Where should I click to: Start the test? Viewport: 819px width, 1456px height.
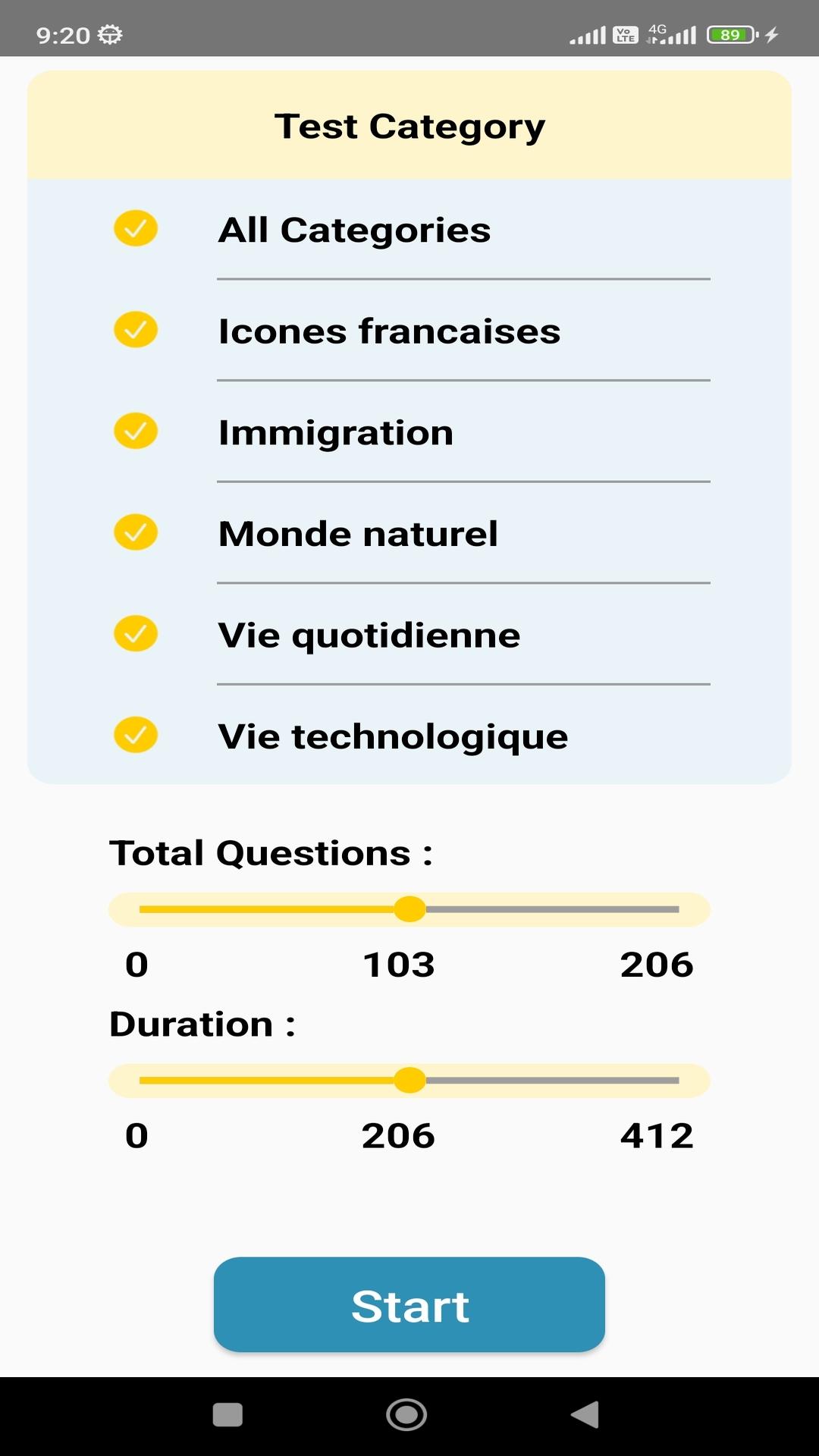pos(409,1304)
